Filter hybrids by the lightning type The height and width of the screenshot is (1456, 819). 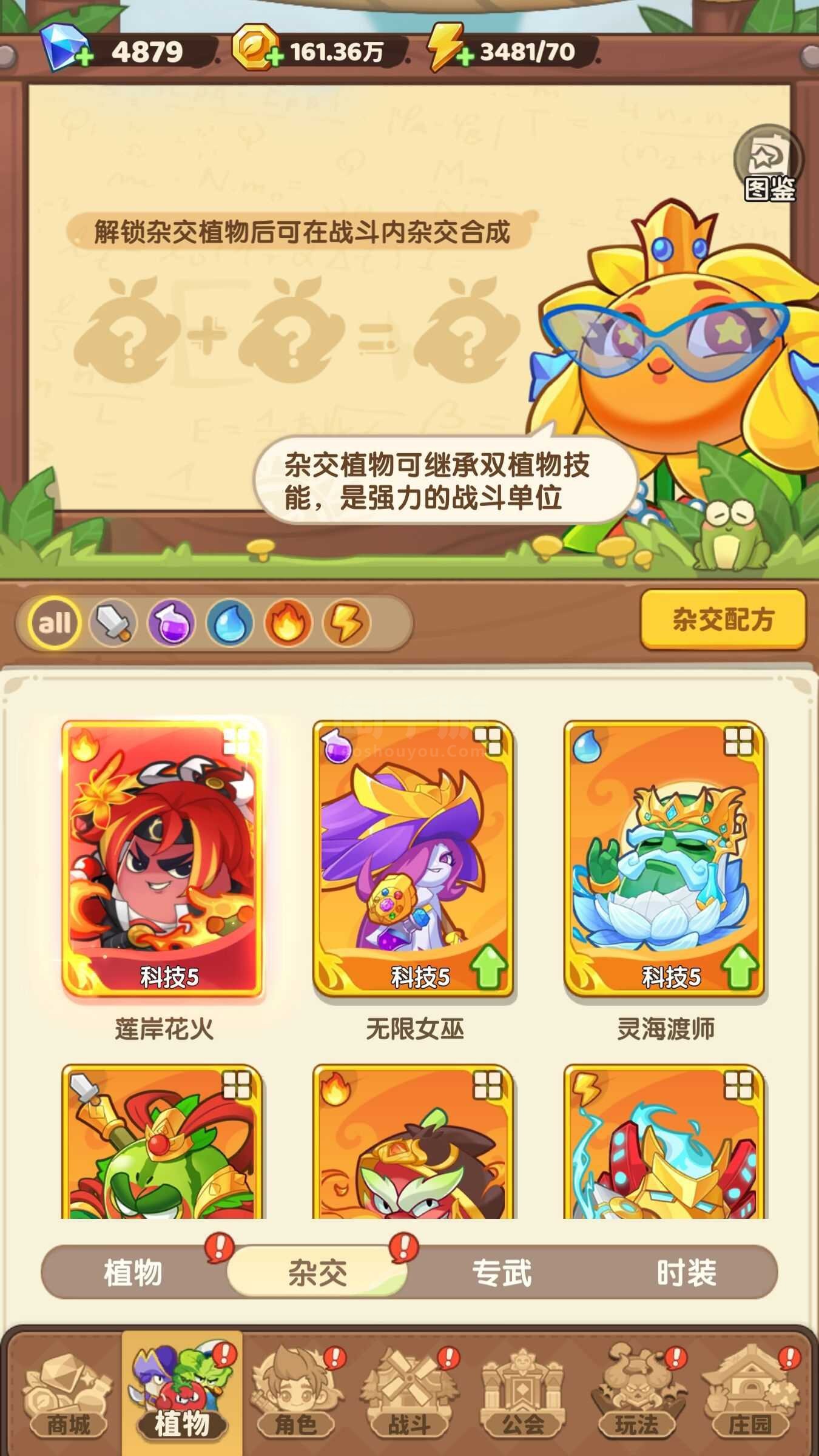tap(346, 622)
